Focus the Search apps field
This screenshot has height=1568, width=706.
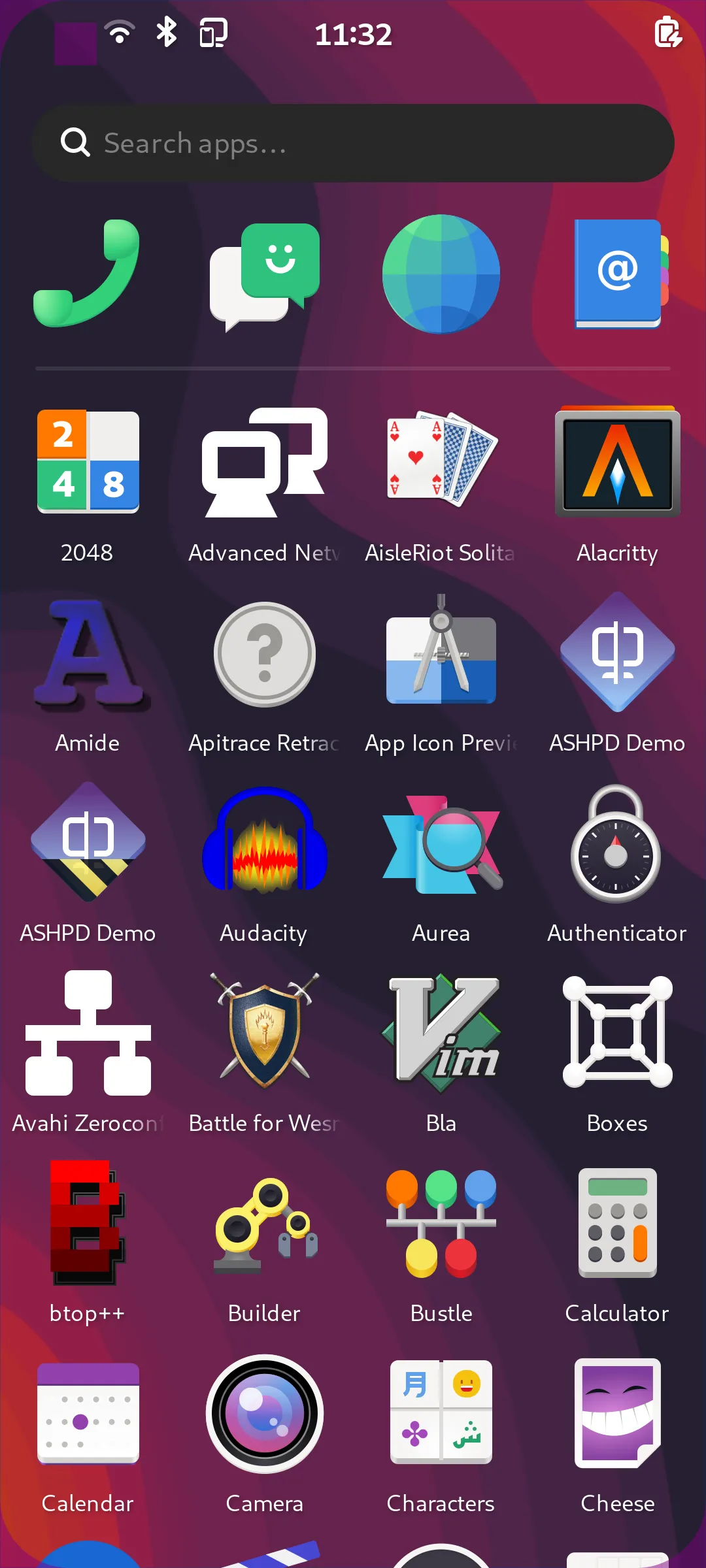353,143
